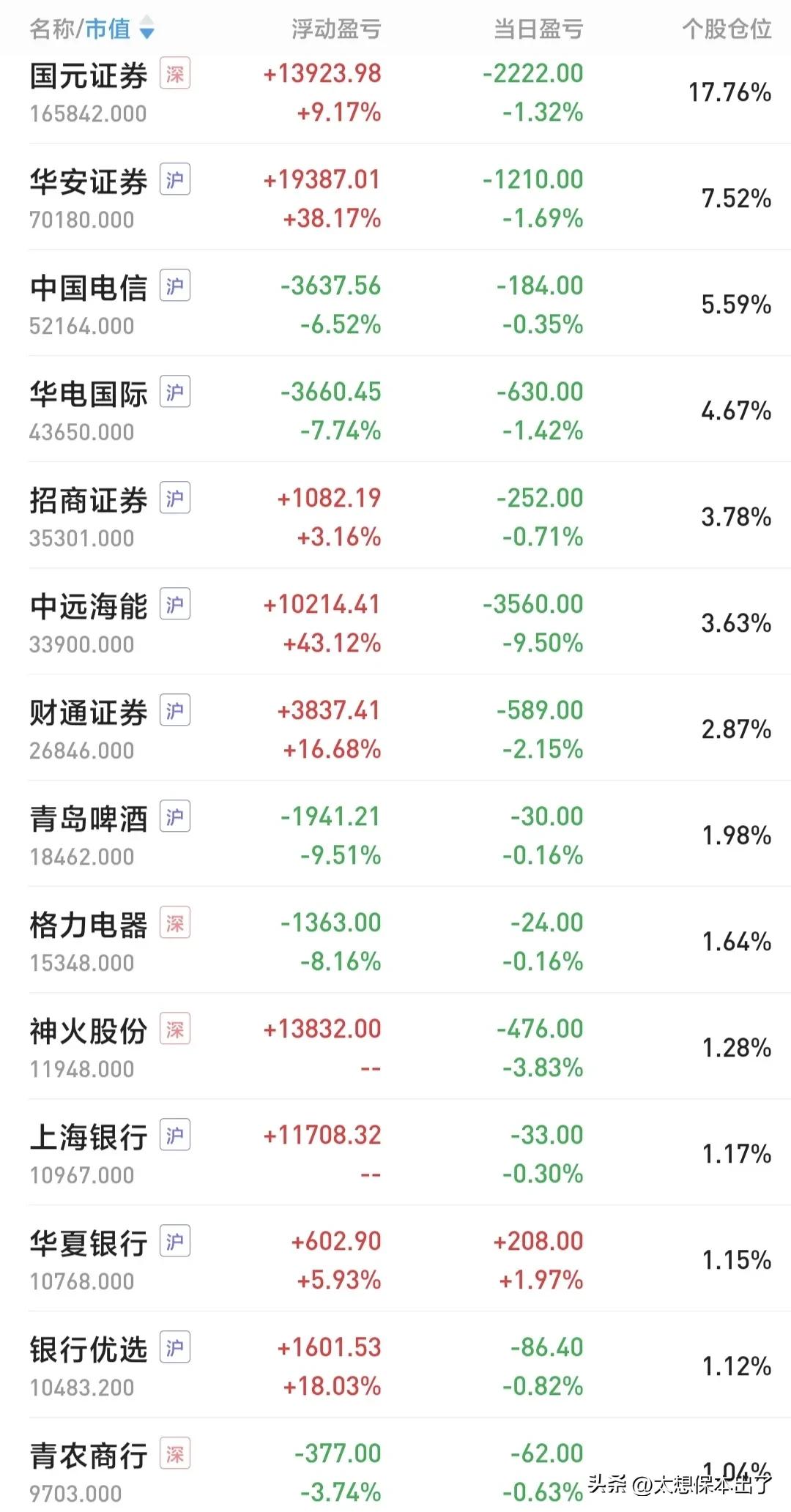Click the 沪 badge beside 中远海能
The width and height of the screenshot is (791, 1512).
pyautogui.click(x=175, y=603)
